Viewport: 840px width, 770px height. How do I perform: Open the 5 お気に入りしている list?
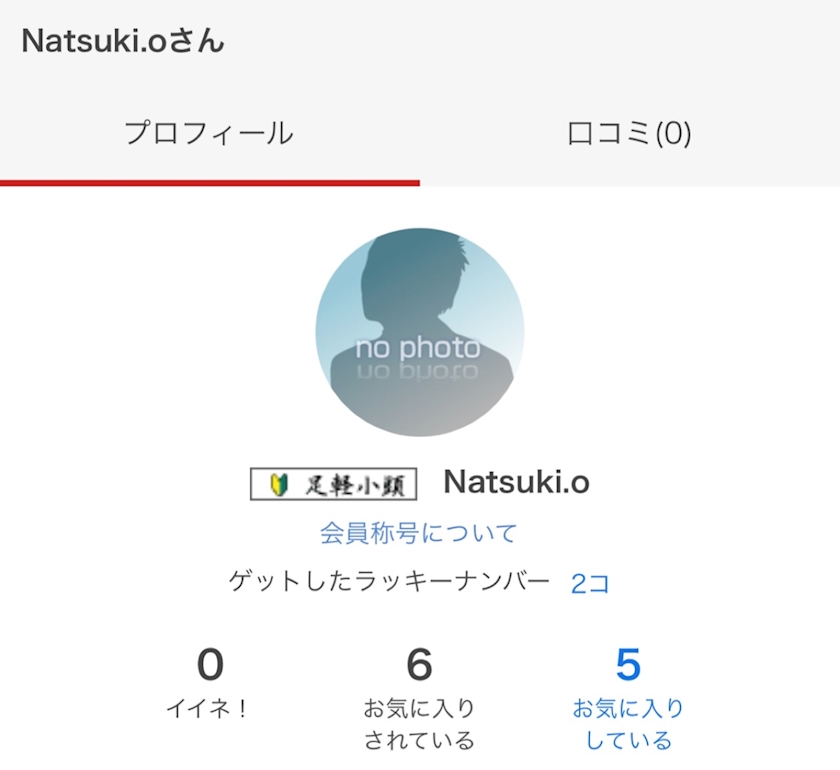pyautogui.click(x=628, y=698)
